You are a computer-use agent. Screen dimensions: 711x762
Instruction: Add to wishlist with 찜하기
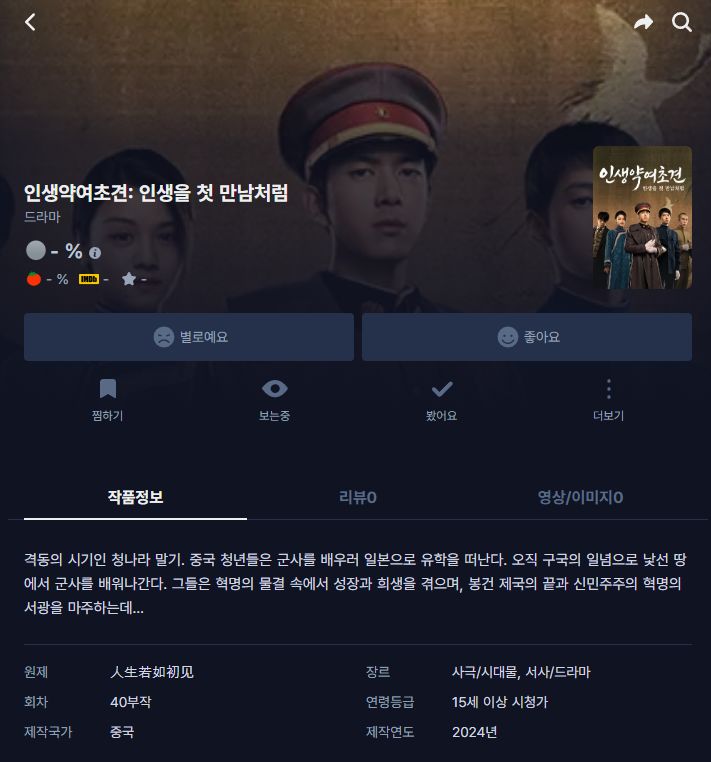coord(107,399)
